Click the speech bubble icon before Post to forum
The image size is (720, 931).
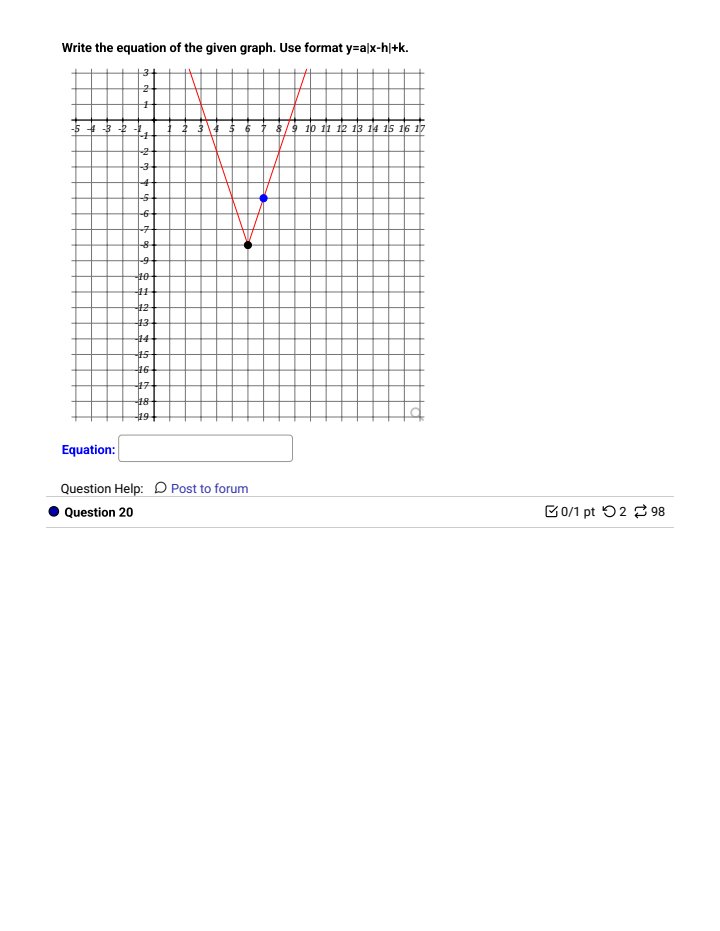pyautogui.click(x=160, y=488)
